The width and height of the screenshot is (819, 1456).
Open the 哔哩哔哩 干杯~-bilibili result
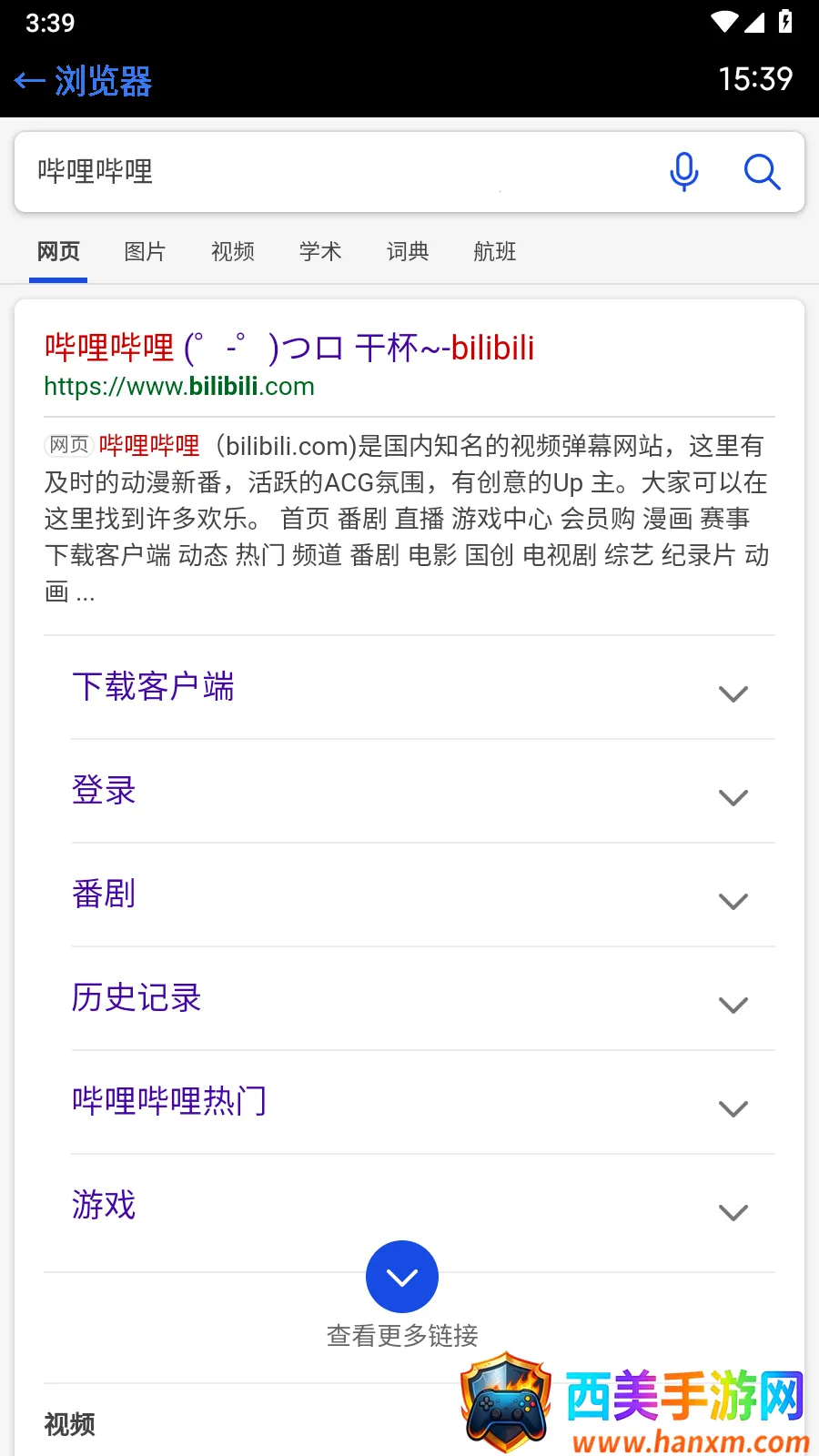point(289,348)
